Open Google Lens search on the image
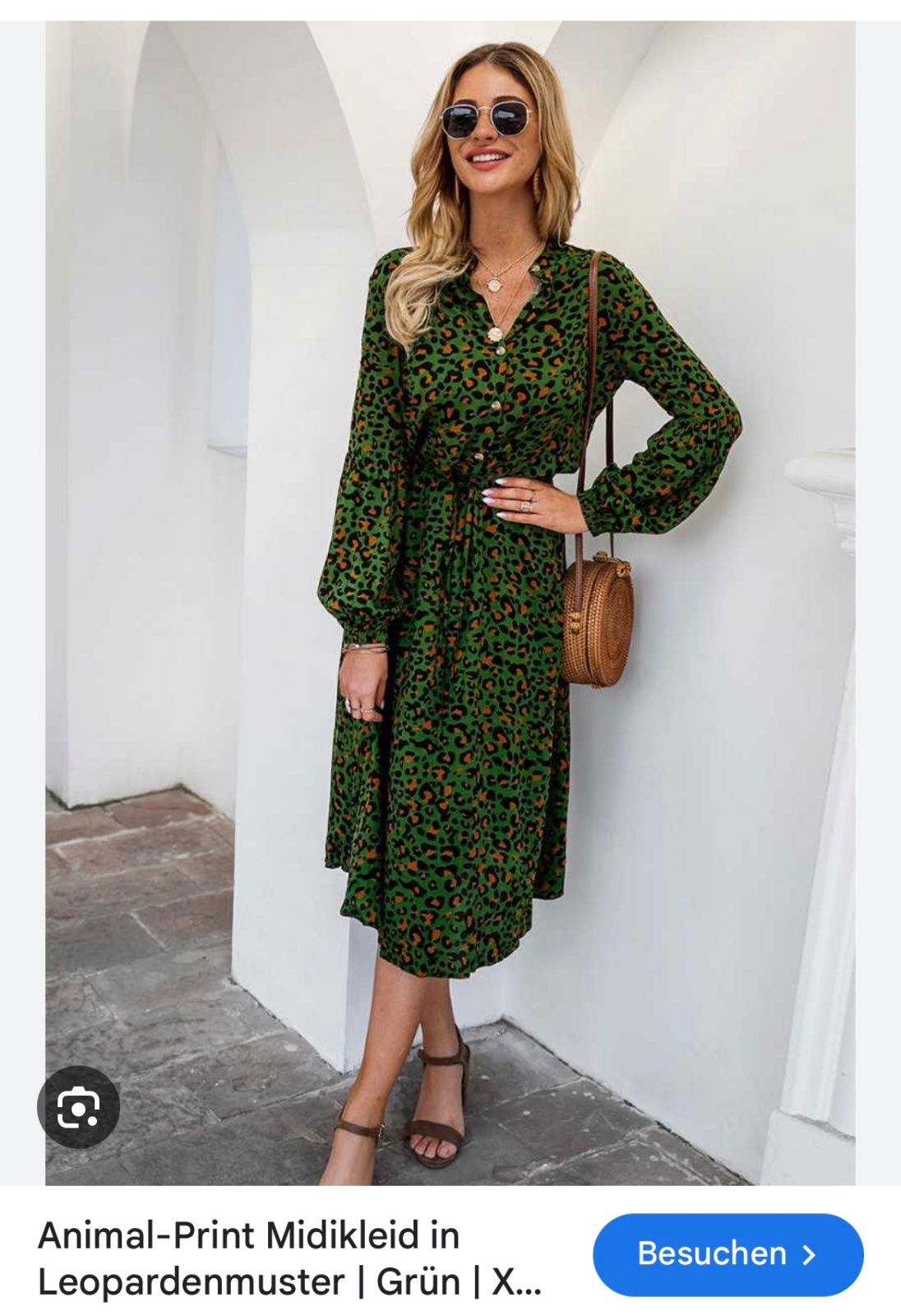The image size is (901, 1316). pyautogui.click(x=78, y=1107)
